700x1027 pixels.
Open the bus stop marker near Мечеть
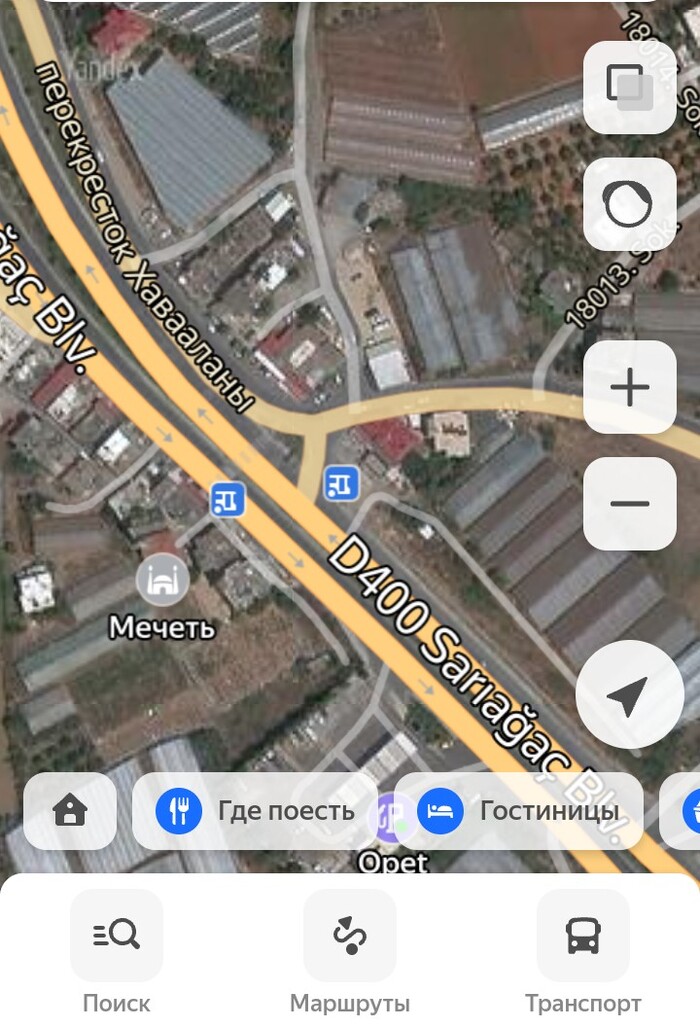[227, 499]
